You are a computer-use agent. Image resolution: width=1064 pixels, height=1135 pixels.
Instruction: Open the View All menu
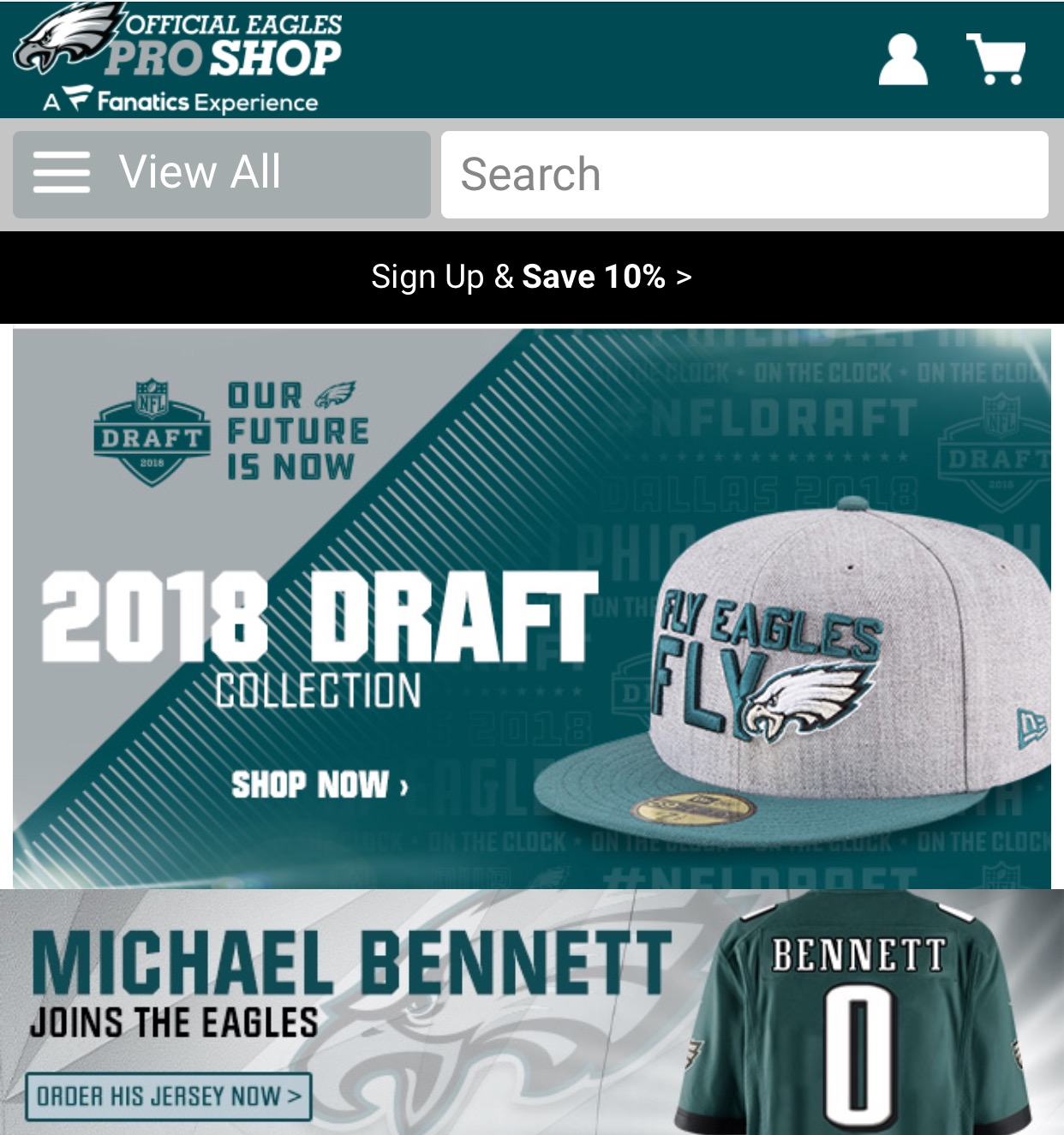tap(221, 174)
